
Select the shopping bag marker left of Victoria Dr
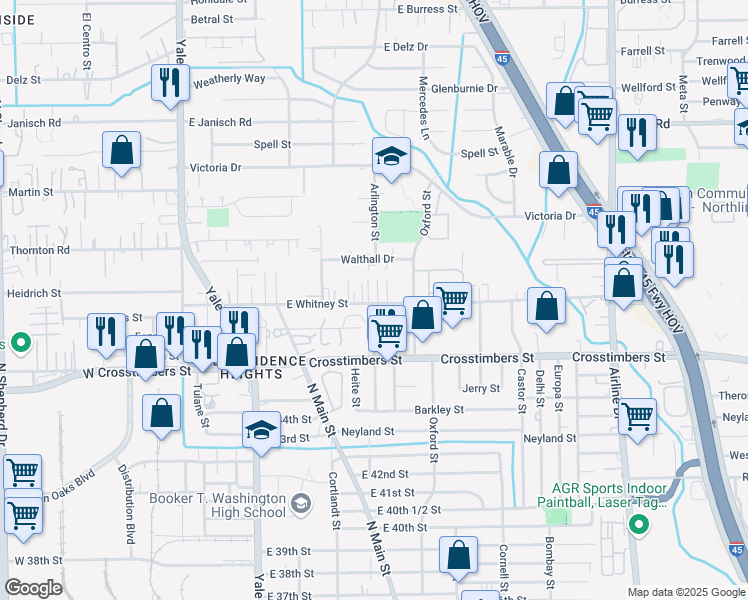[x=121, y=151]
